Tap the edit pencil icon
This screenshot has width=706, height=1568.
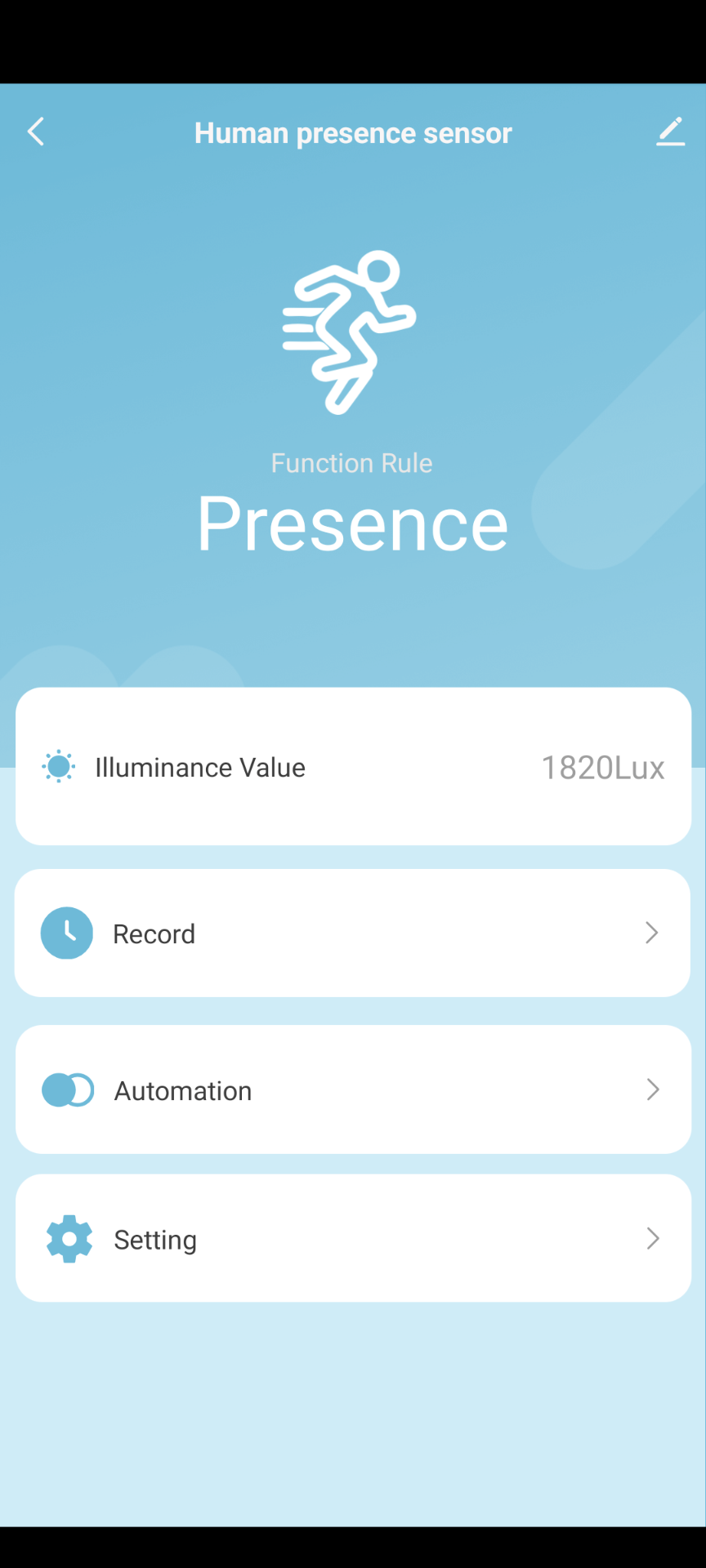[670, 131]
